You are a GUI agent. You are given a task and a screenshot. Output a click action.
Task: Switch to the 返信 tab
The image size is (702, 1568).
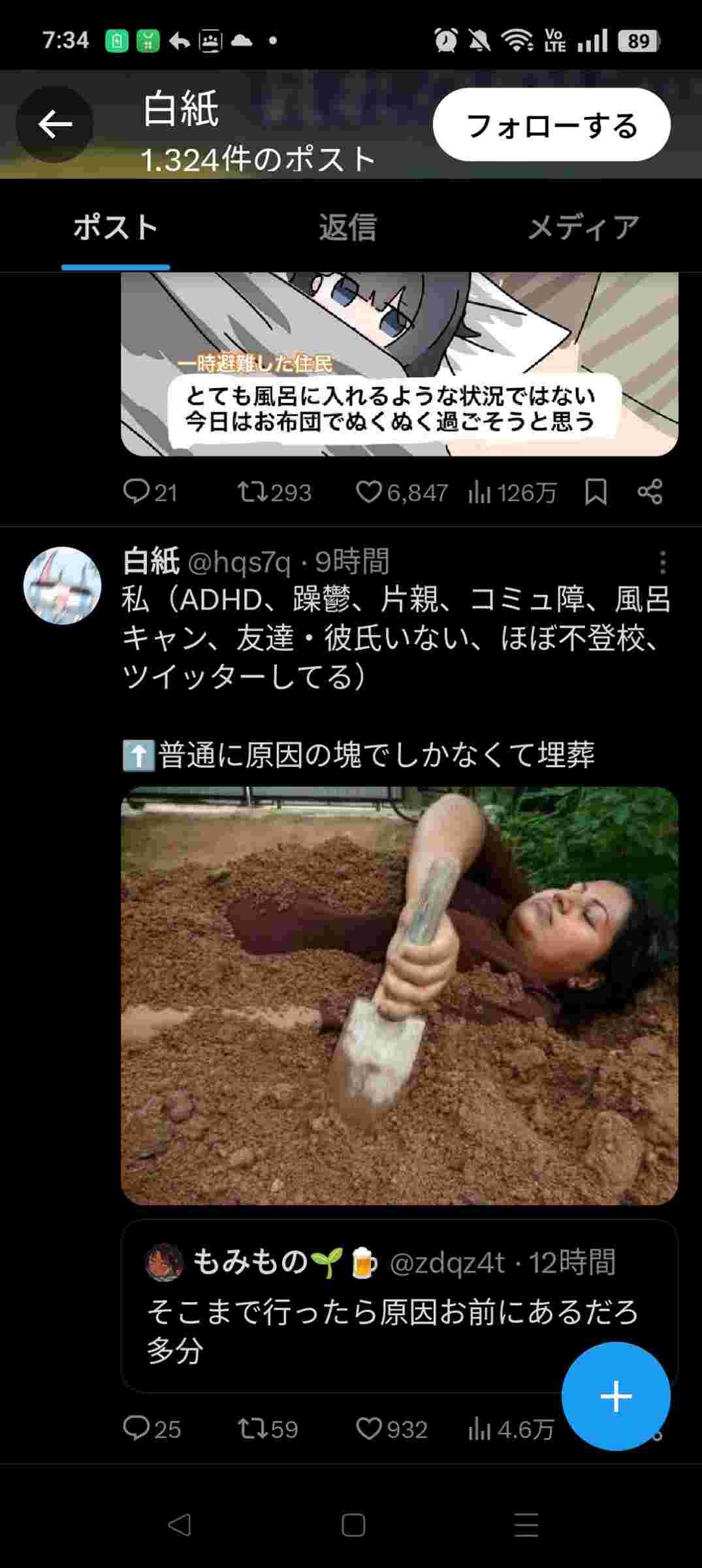347,227
